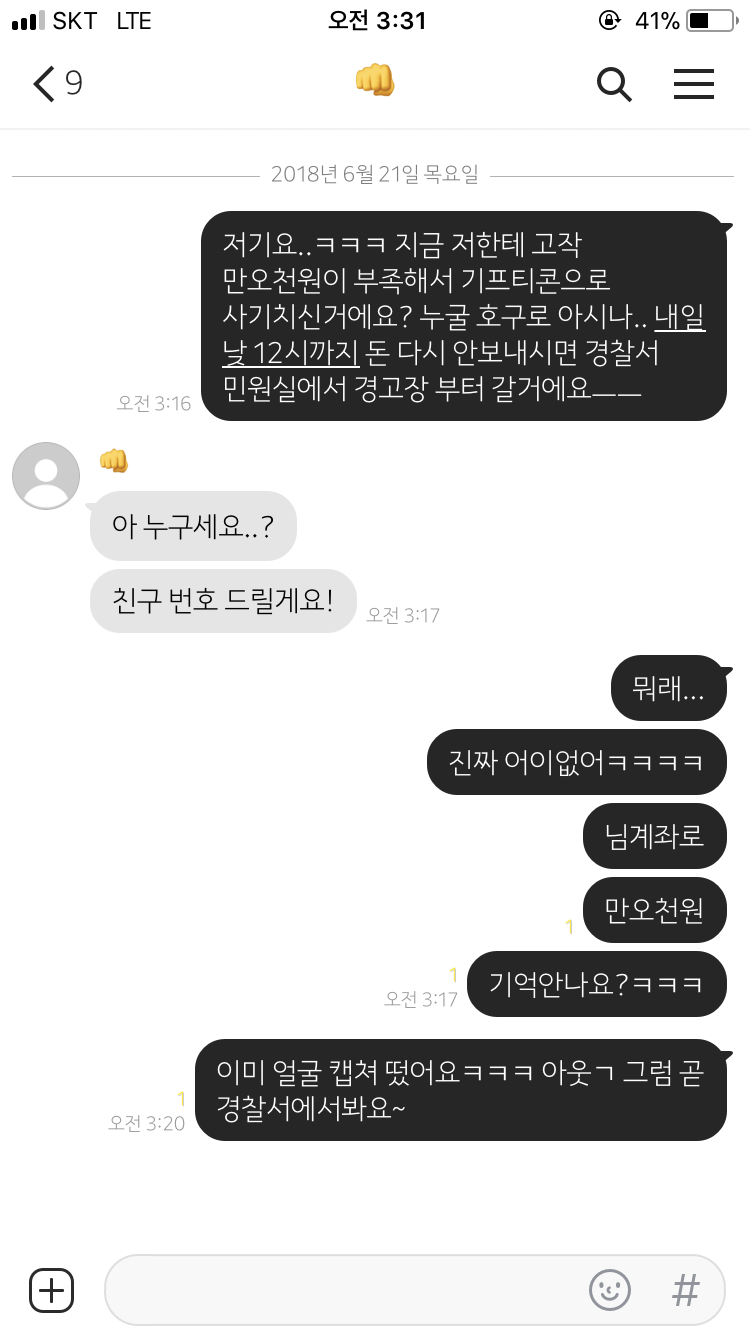The height and width of the screenshot is (1334, 750).
Task: Open the sender's profile picture
Action: tap(46, 476)
